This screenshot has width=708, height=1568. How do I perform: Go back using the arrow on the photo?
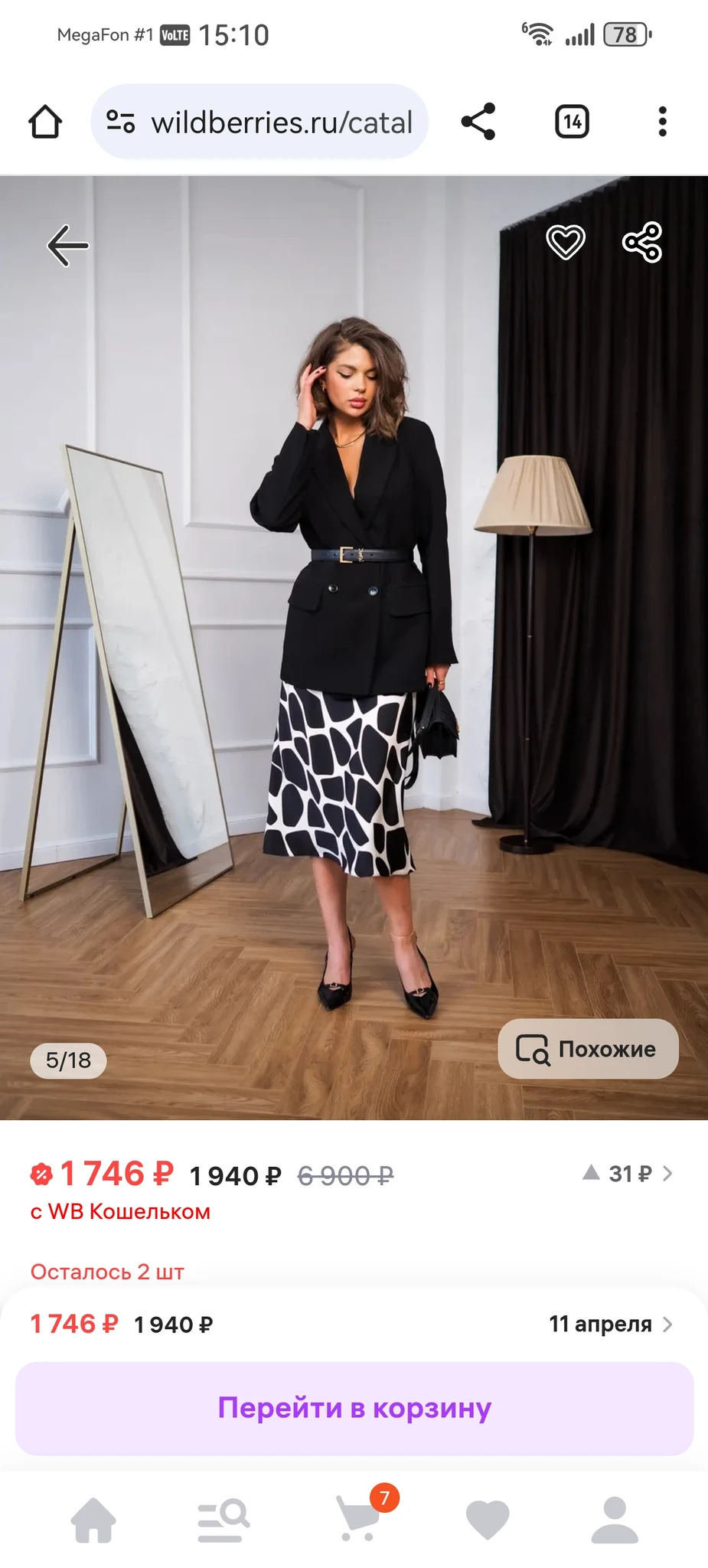[x=68, y=246]
